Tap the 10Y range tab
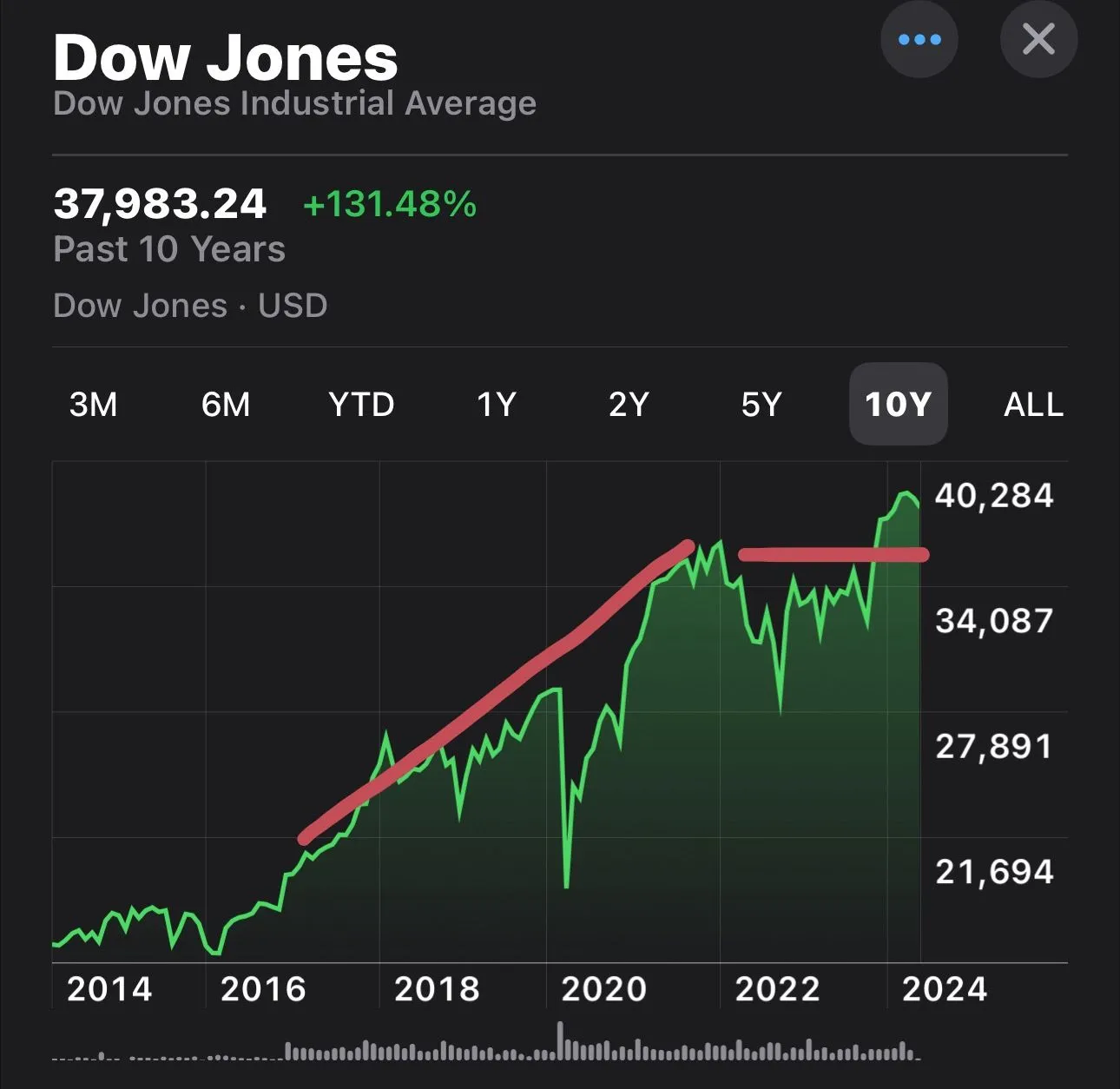The height and width of the screenshot is (1089, 1120). [x=898, y=405]
